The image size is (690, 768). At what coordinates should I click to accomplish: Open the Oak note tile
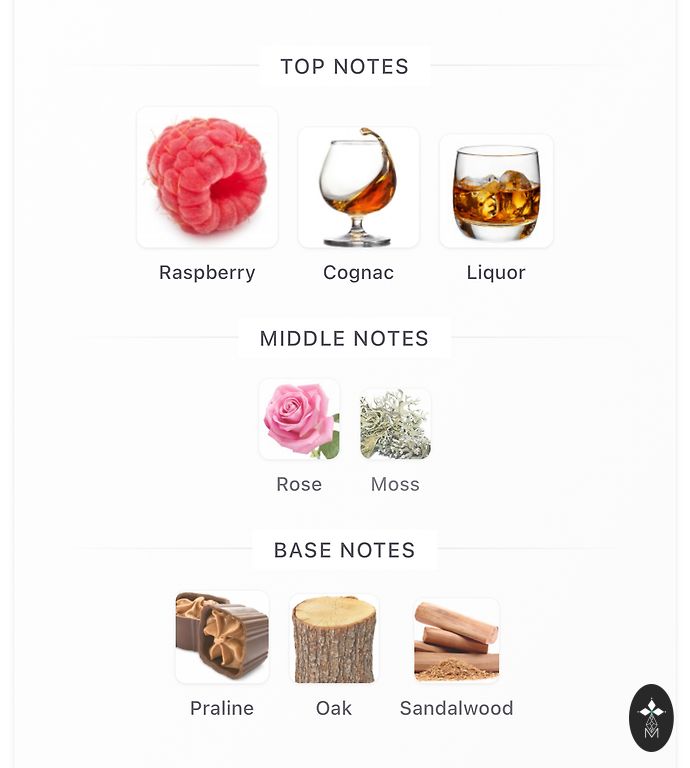pos(334,639)
